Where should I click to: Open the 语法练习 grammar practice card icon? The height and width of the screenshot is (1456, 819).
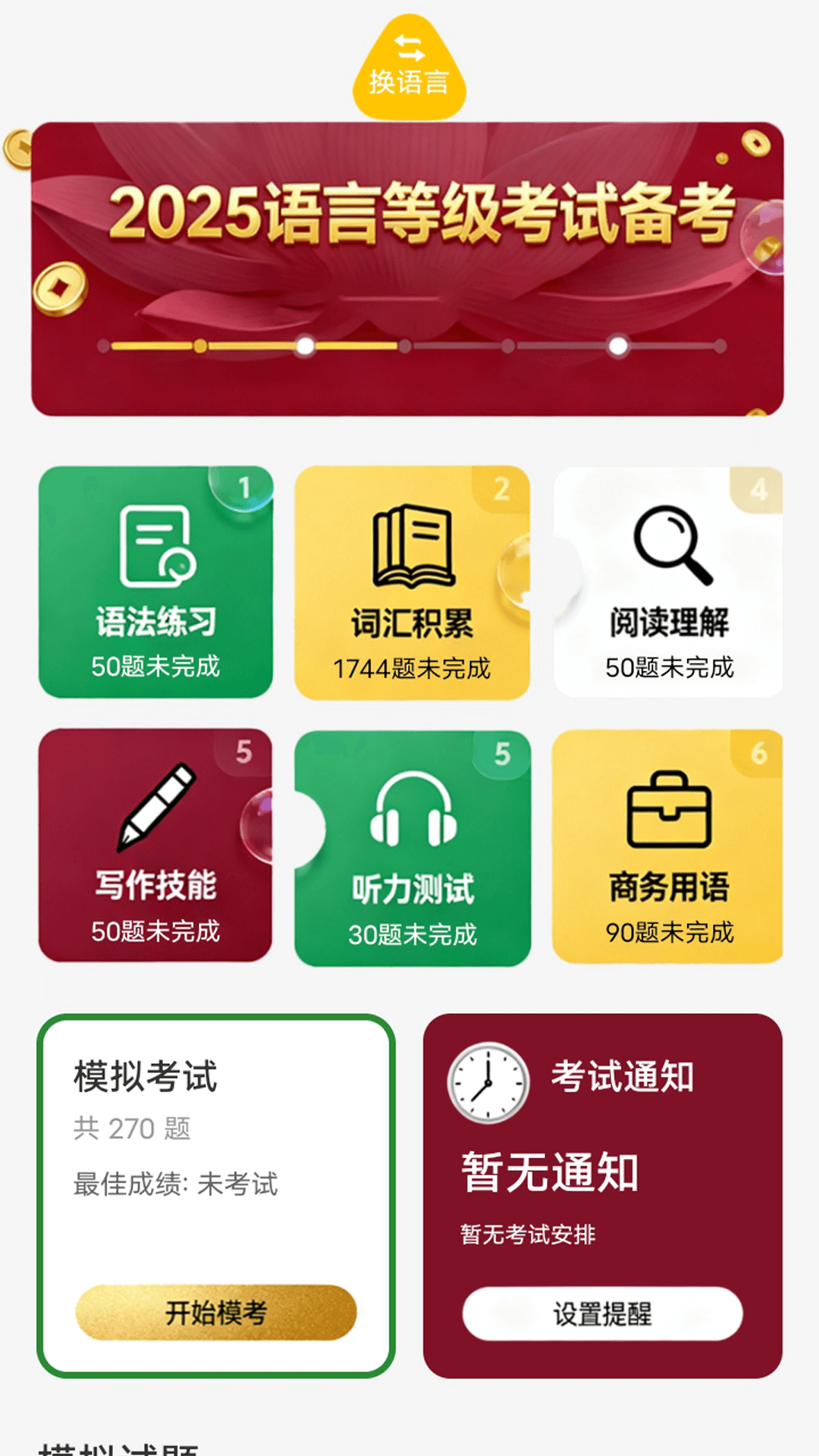(155, 548)
